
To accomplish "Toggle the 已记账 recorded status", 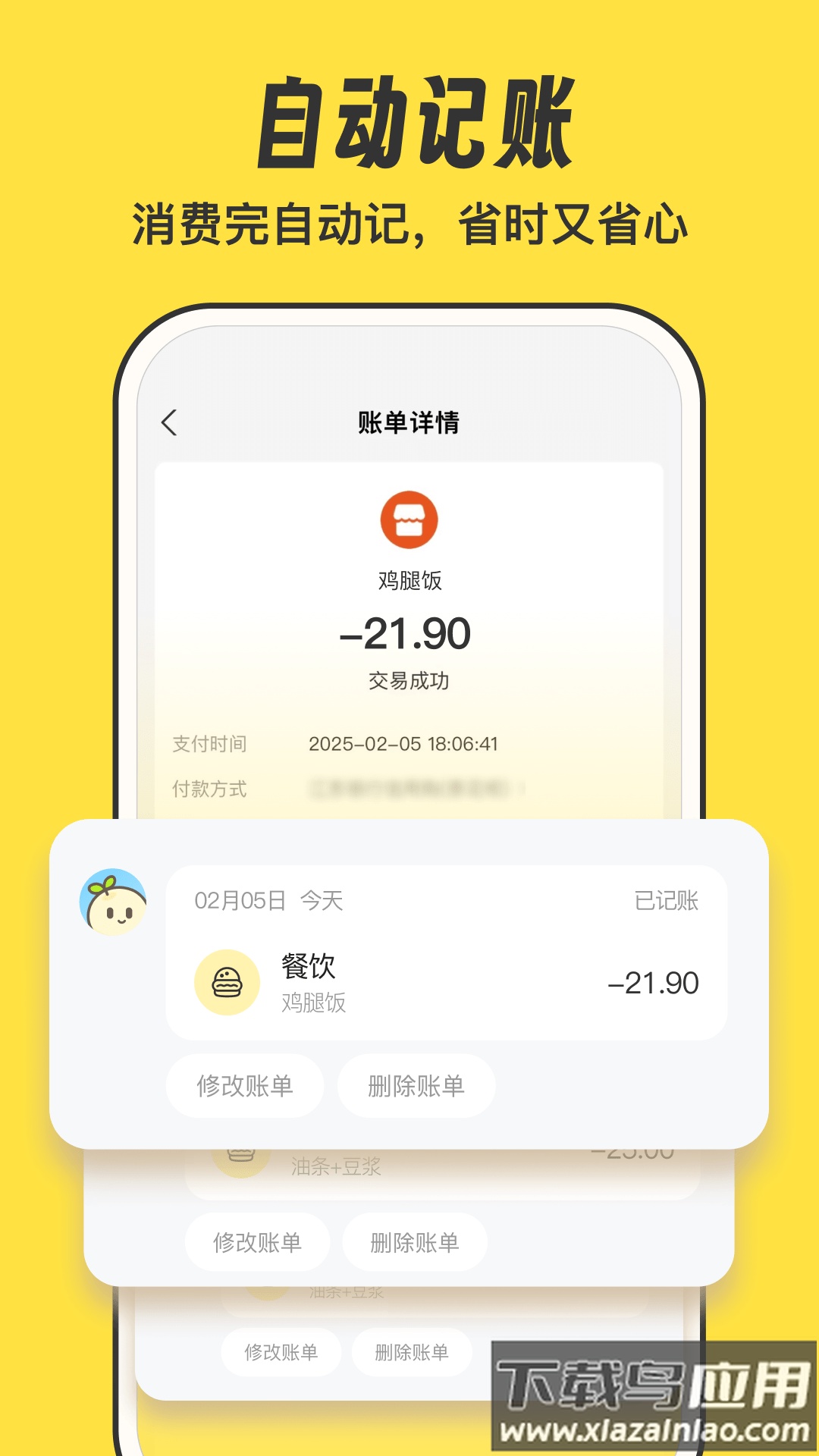I will (x=666, y=902).
